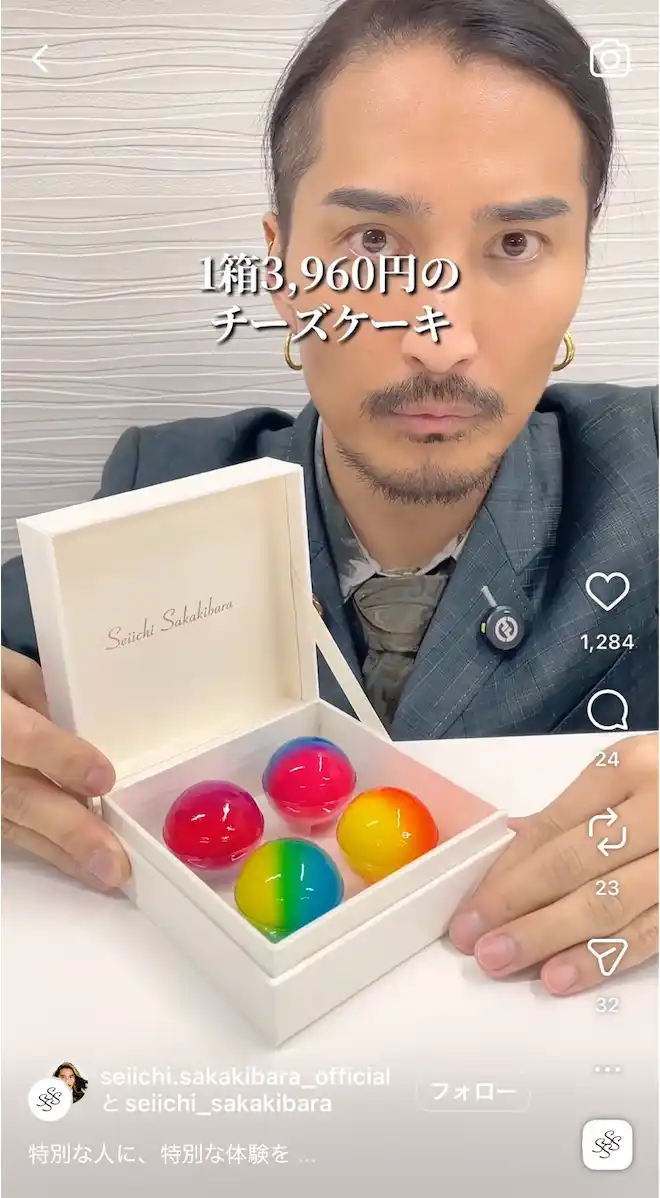Open the camera to create a reel
This screenshot has height=1198, width=660.
pos(609,59)
